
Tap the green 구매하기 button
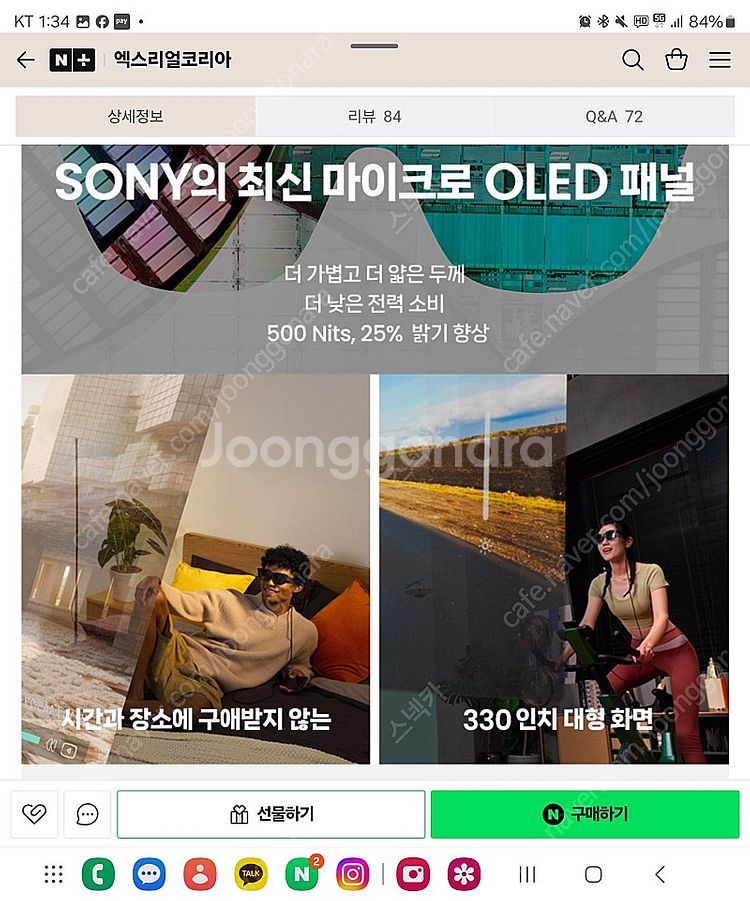(x=585, y=814)
